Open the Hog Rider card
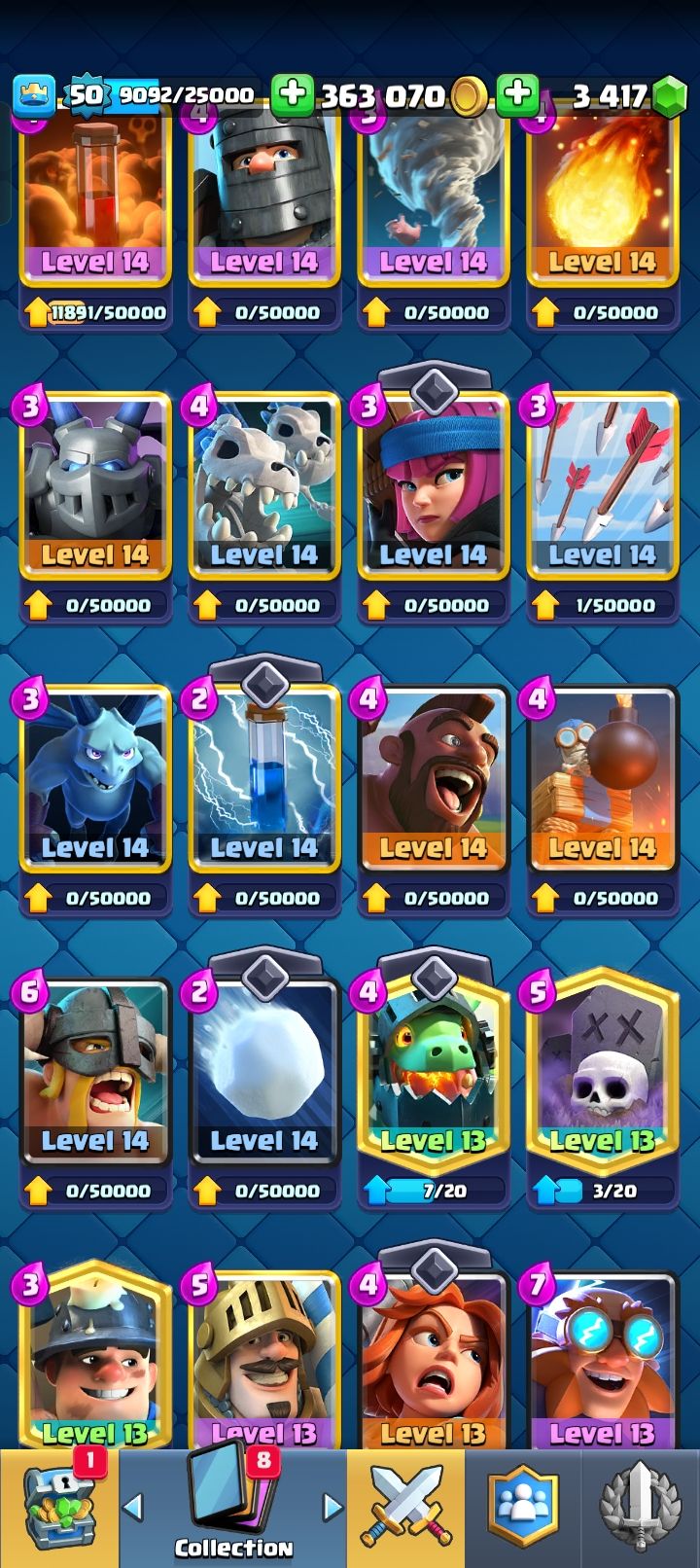700x1568 pixels. point(434,778)
